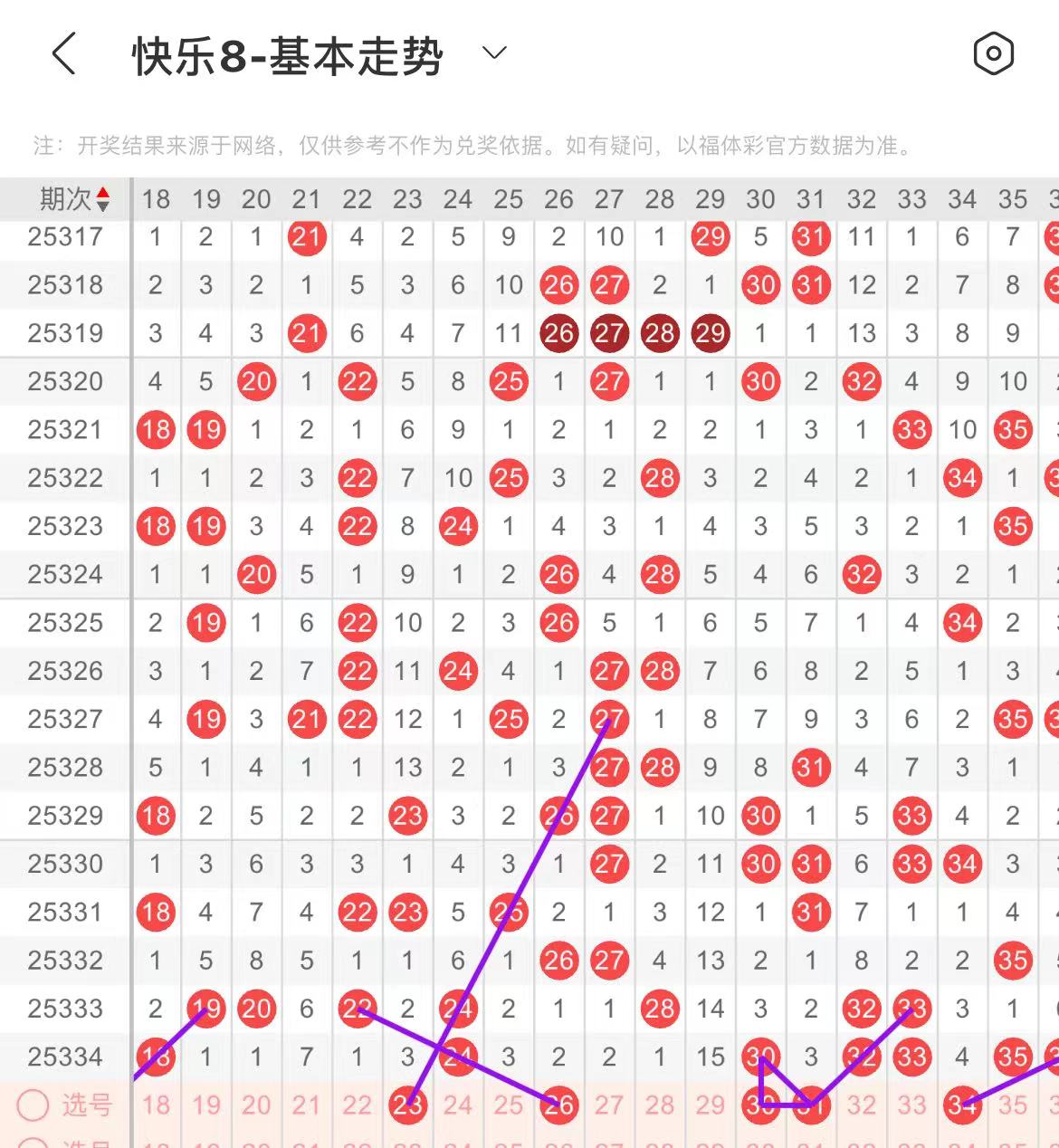Pick number 20 in the 选号 row
The image size is (1059, 1148).
pyautogui.click(x=256, y=1105)
